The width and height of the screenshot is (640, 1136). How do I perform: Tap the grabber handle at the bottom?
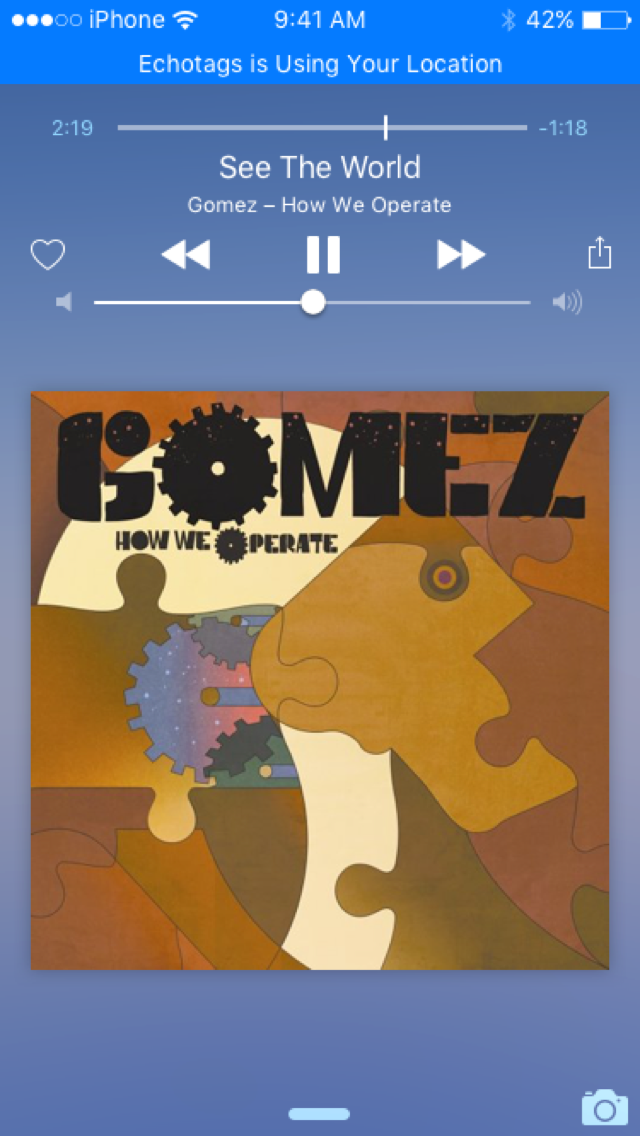click(319, 1114)
